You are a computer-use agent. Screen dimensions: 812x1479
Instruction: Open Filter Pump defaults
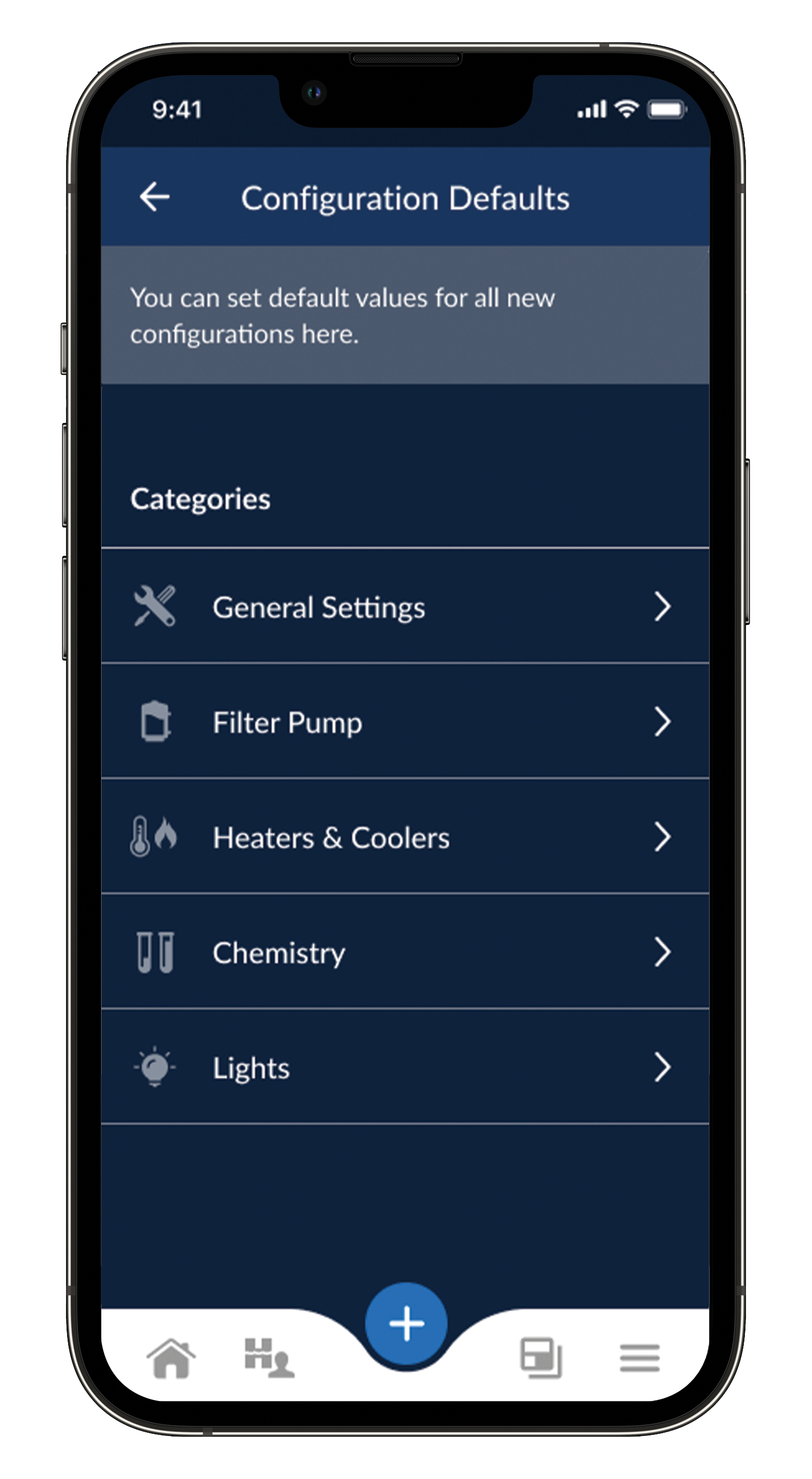pos(405,721)
